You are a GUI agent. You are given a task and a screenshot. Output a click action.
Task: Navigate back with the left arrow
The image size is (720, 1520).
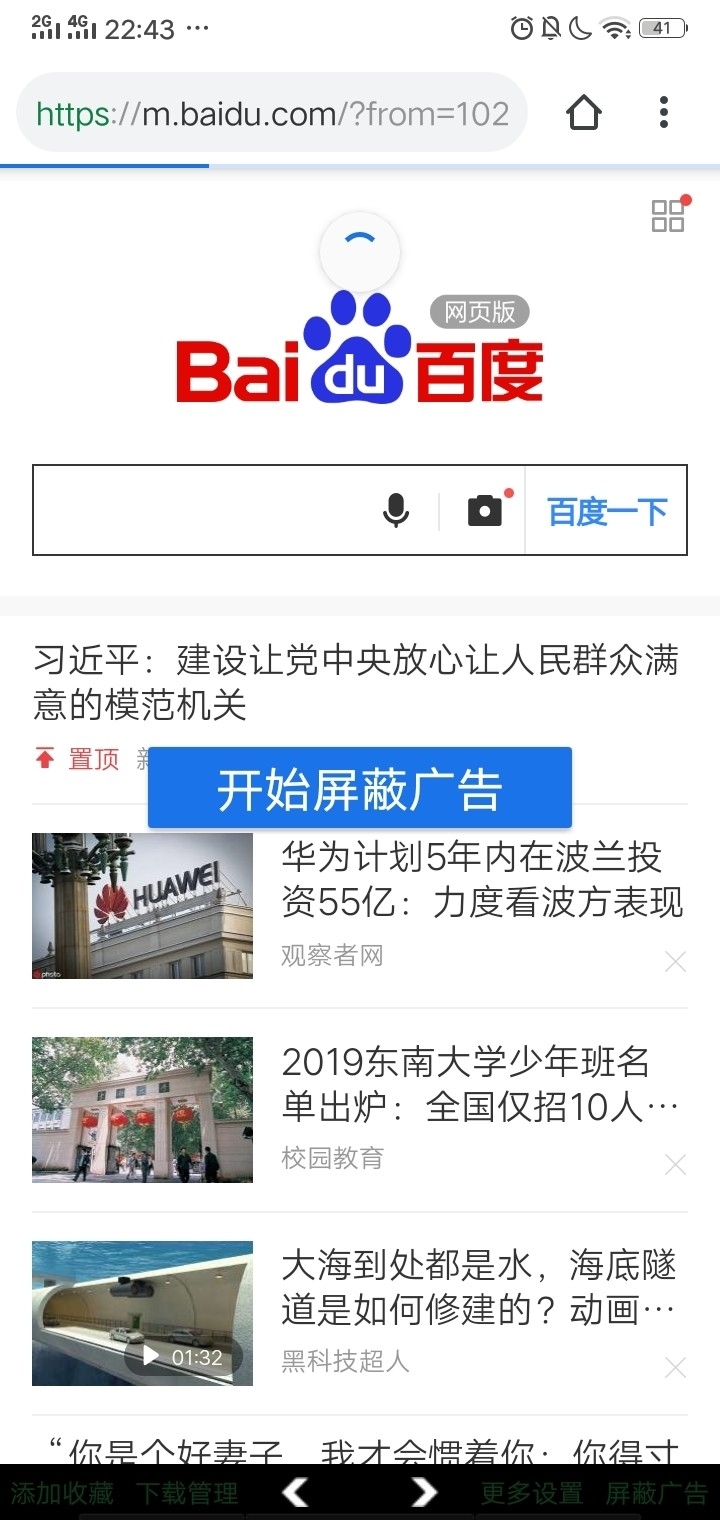(x=296, y=1493)
